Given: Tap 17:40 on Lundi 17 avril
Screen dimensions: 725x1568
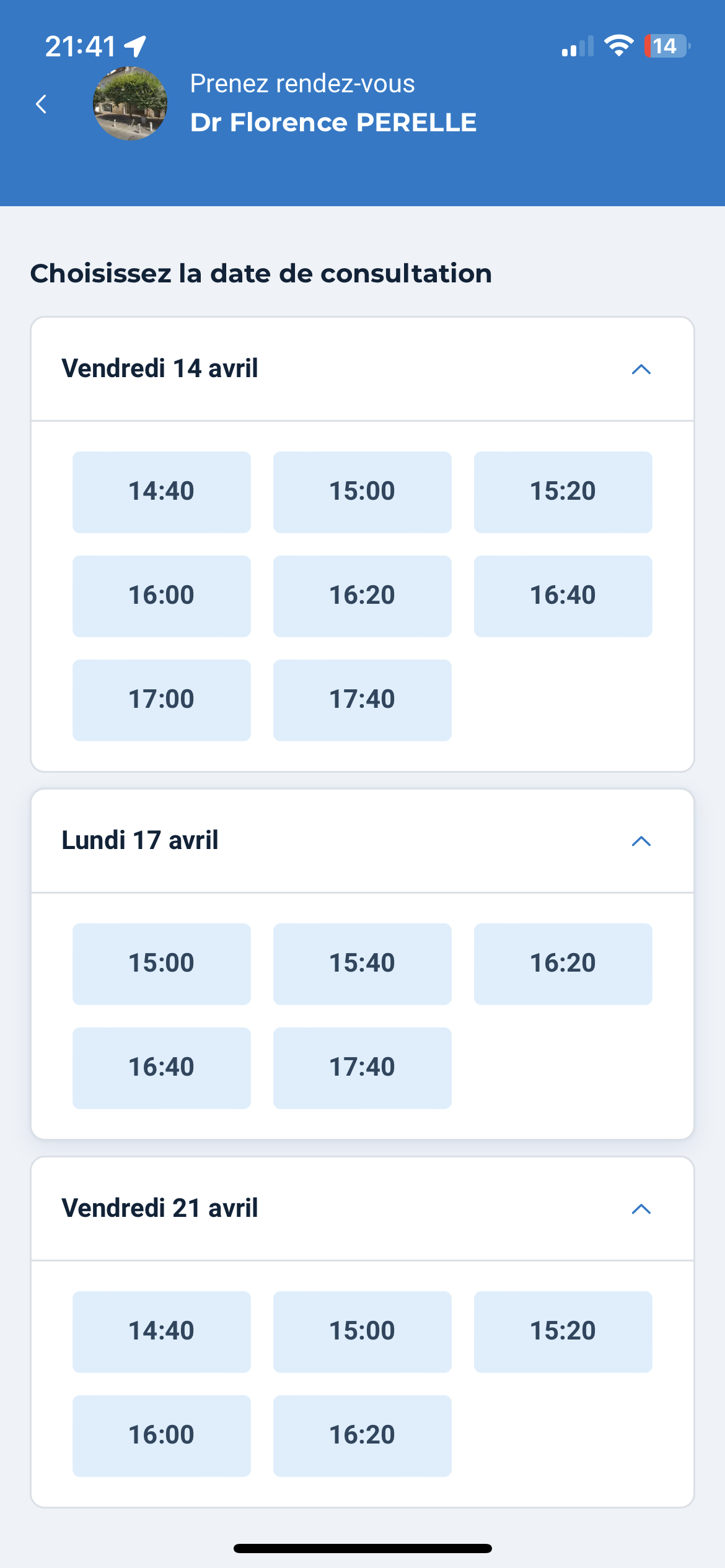Looking at the screenshot, I should [x=362, y=1068].
